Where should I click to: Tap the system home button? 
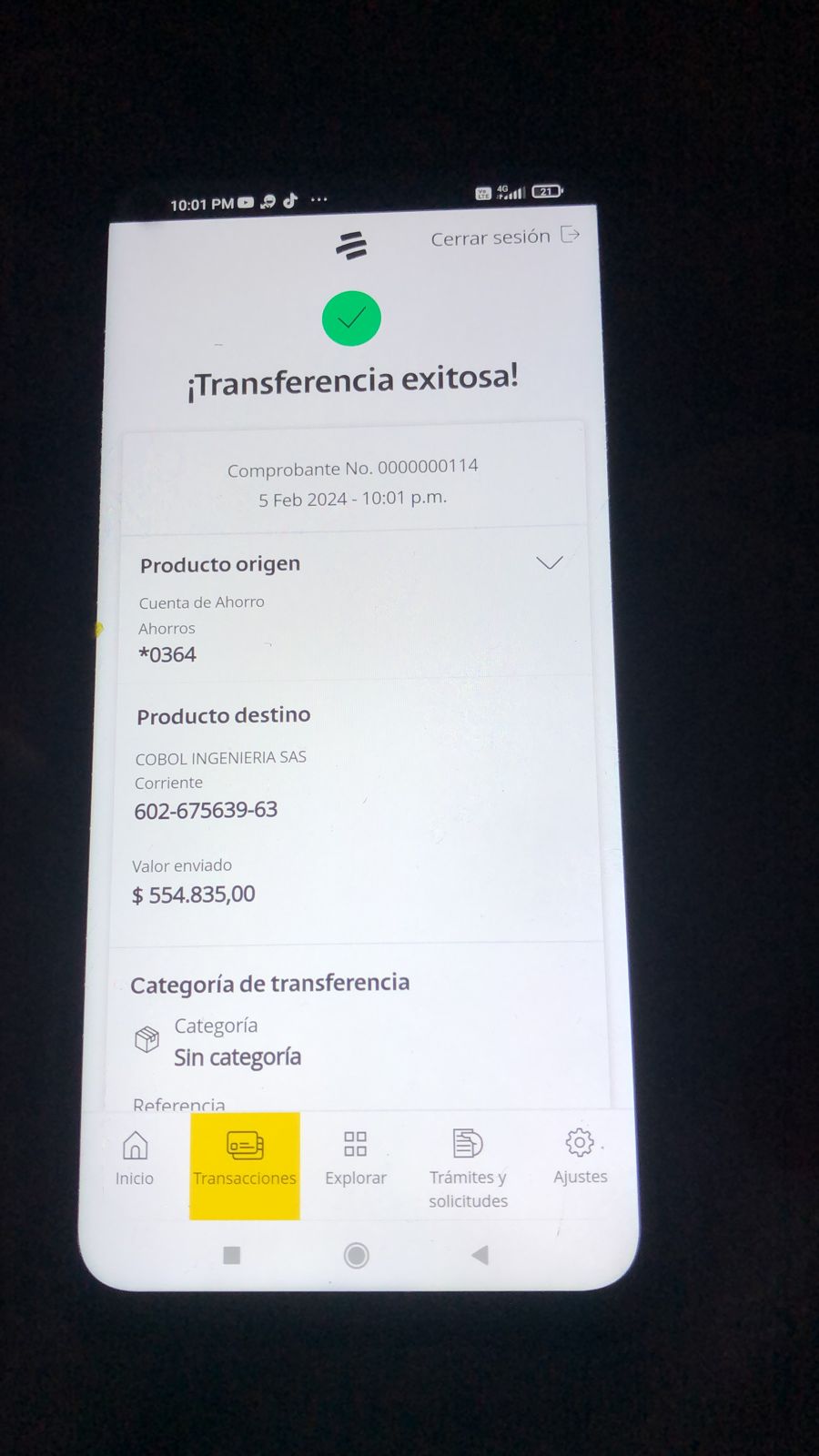[357, 1256]
